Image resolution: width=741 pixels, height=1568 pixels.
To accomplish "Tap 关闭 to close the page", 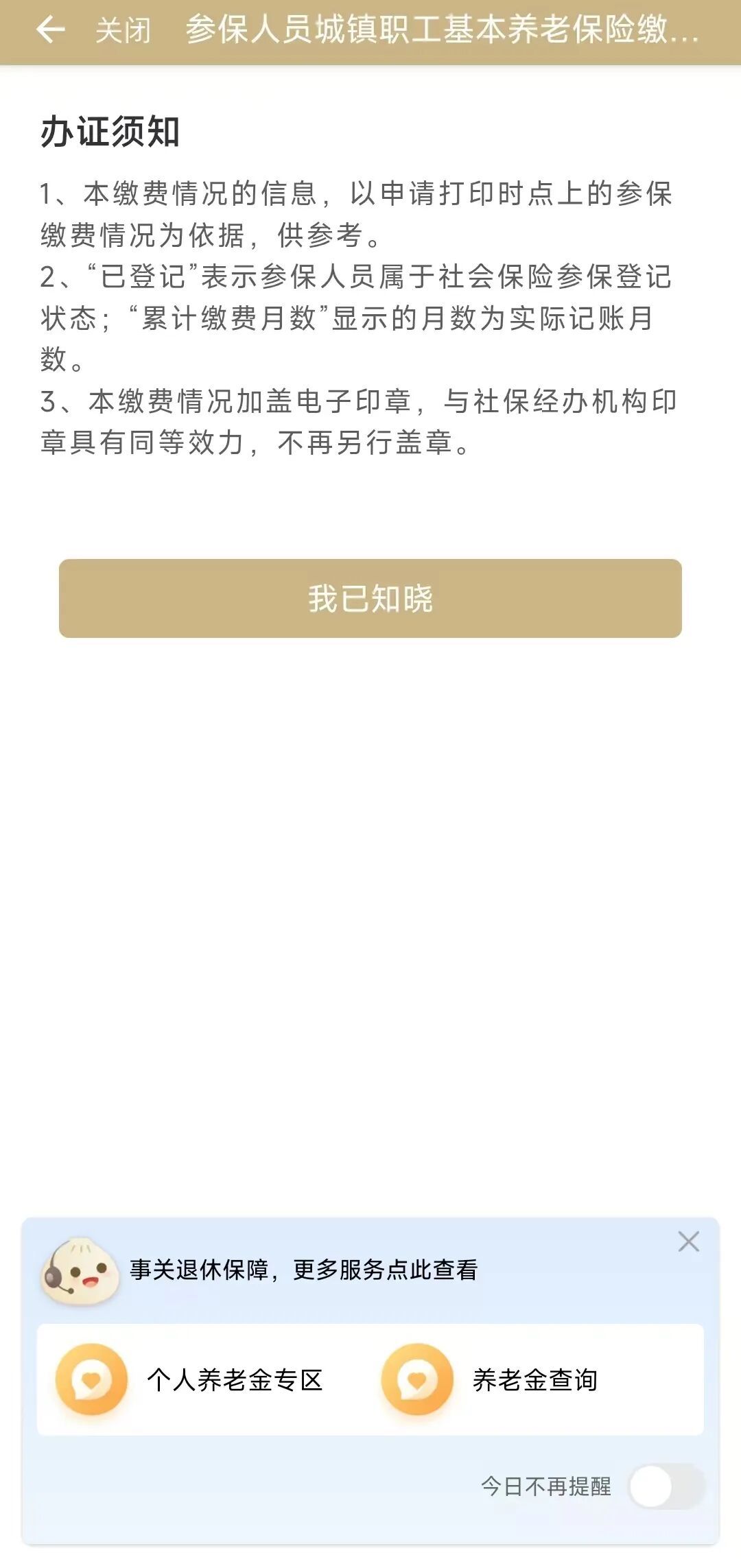I will click(123, 31).
